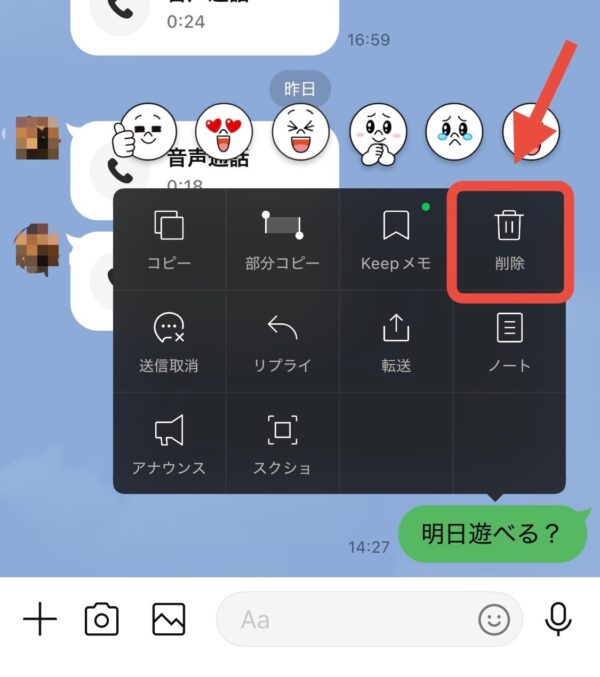This screenshot has width=600, height=677.
Task: React with the pleading emoji
Action: (377, 131)
